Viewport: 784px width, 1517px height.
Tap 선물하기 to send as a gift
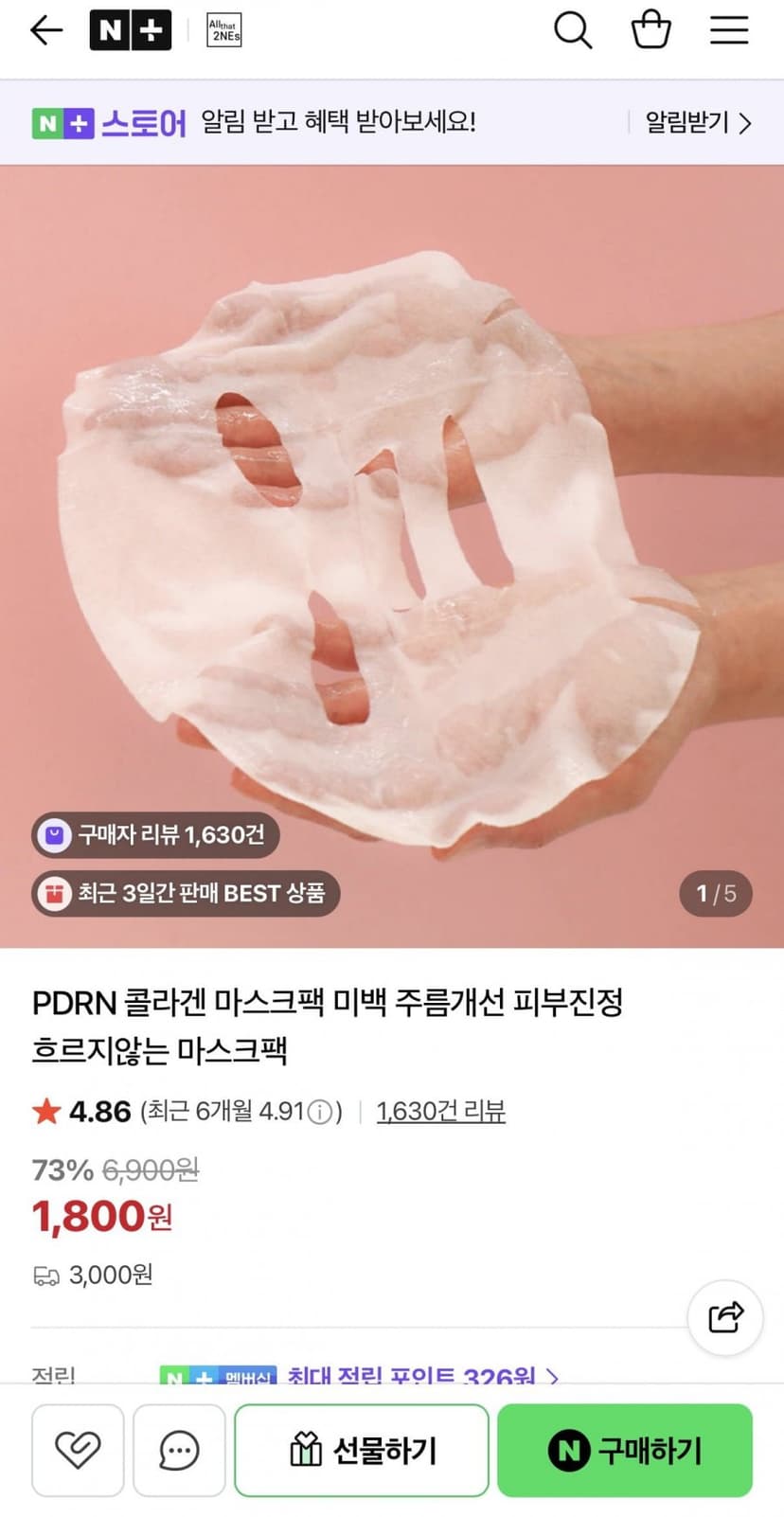362,1450
